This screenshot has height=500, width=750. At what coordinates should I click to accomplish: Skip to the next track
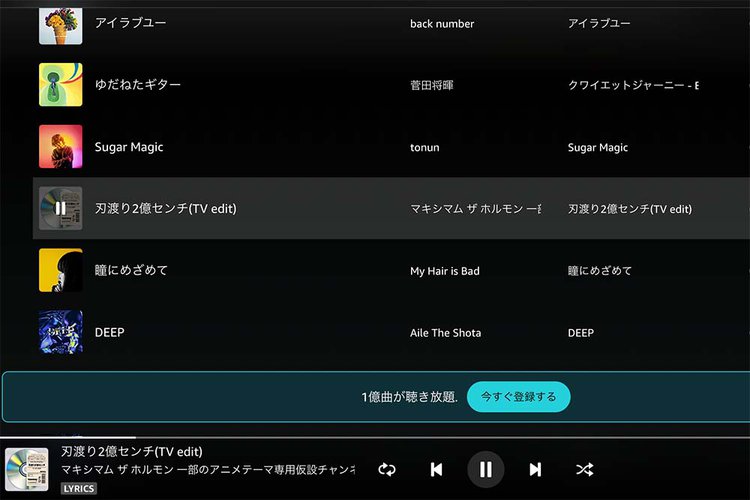point(535,469)
